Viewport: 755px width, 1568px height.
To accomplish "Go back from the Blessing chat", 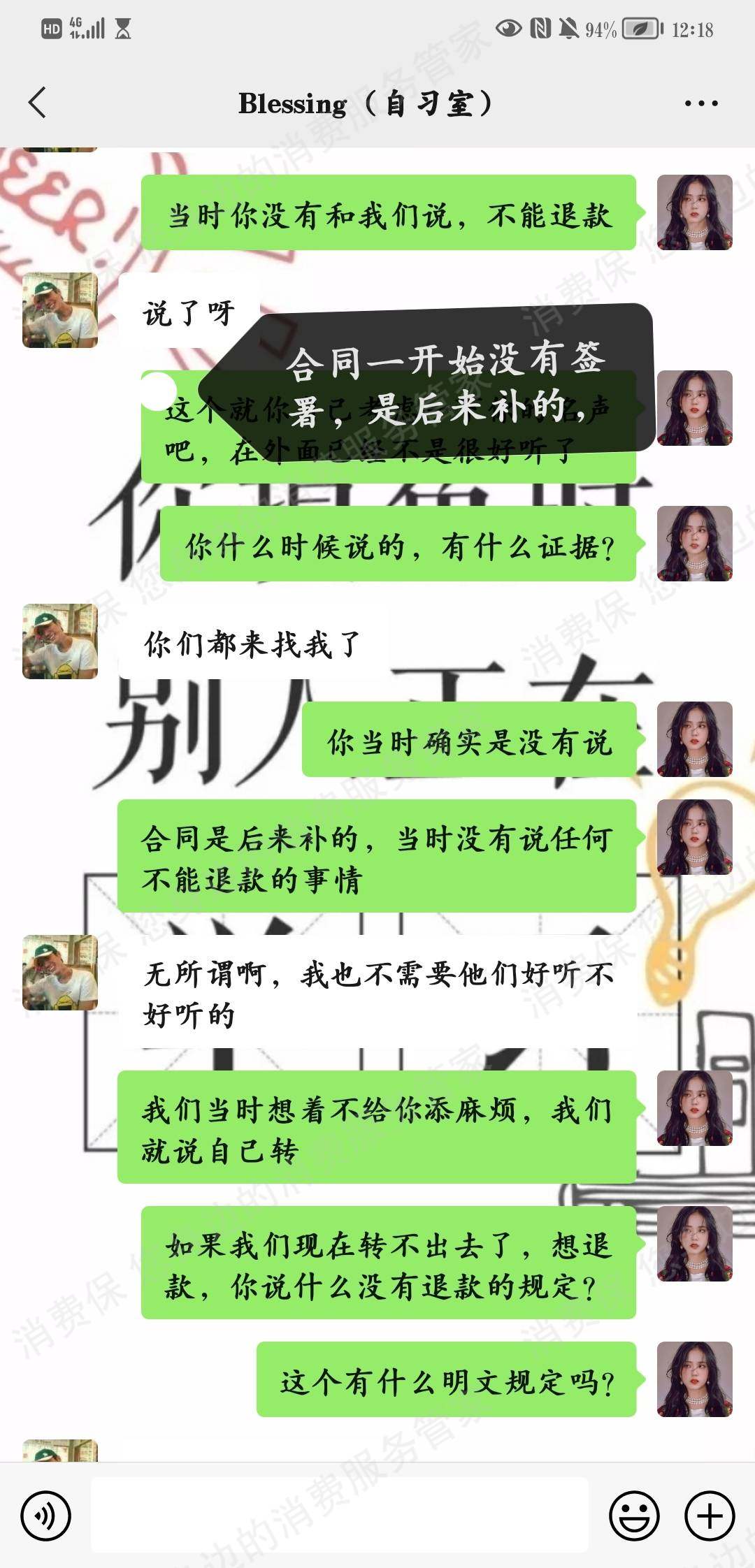I will [x=37, y=103].
